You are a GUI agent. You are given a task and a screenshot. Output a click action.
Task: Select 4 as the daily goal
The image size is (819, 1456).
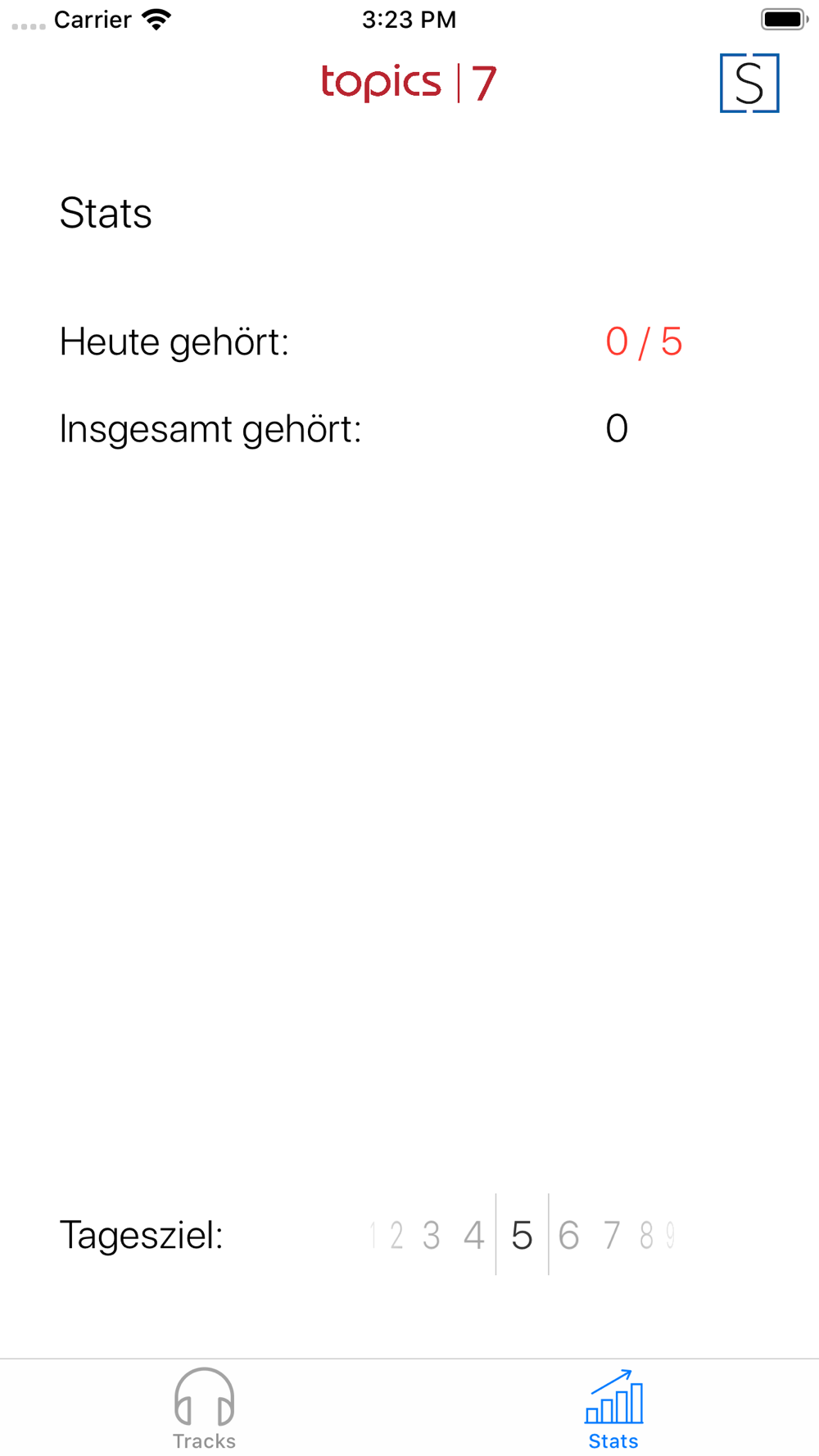[473, 1235]
